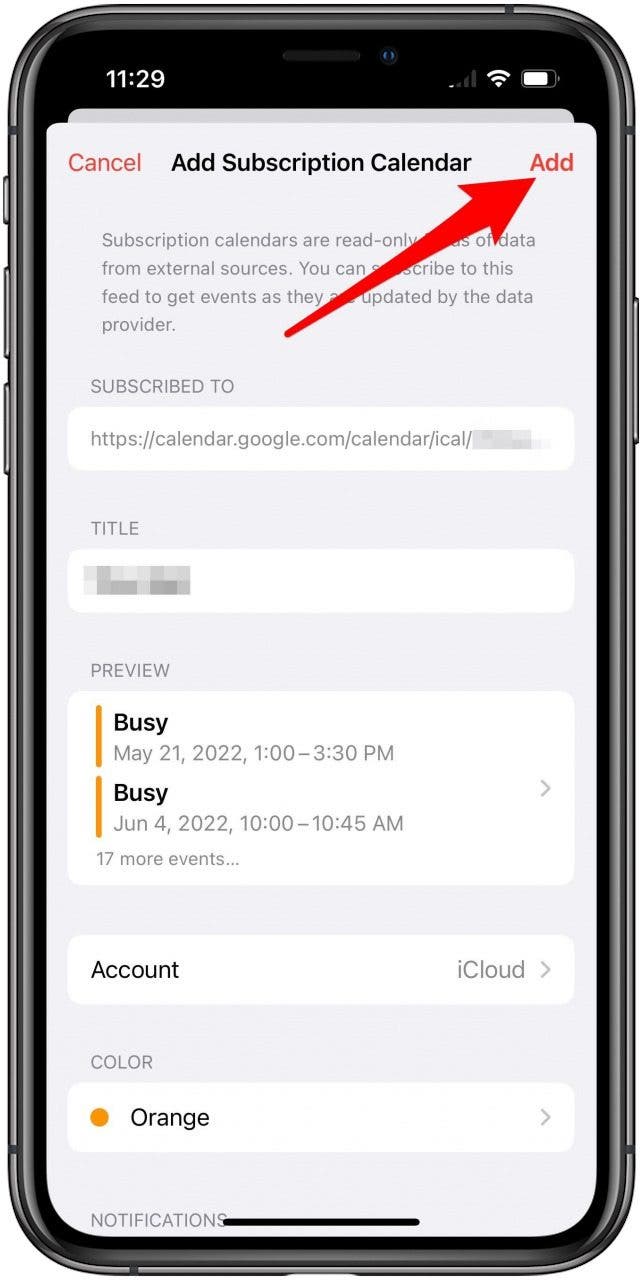The width and height of the screenshot is (642, 1280).
Task: Open the events preview list
Action: pos(321,788)
